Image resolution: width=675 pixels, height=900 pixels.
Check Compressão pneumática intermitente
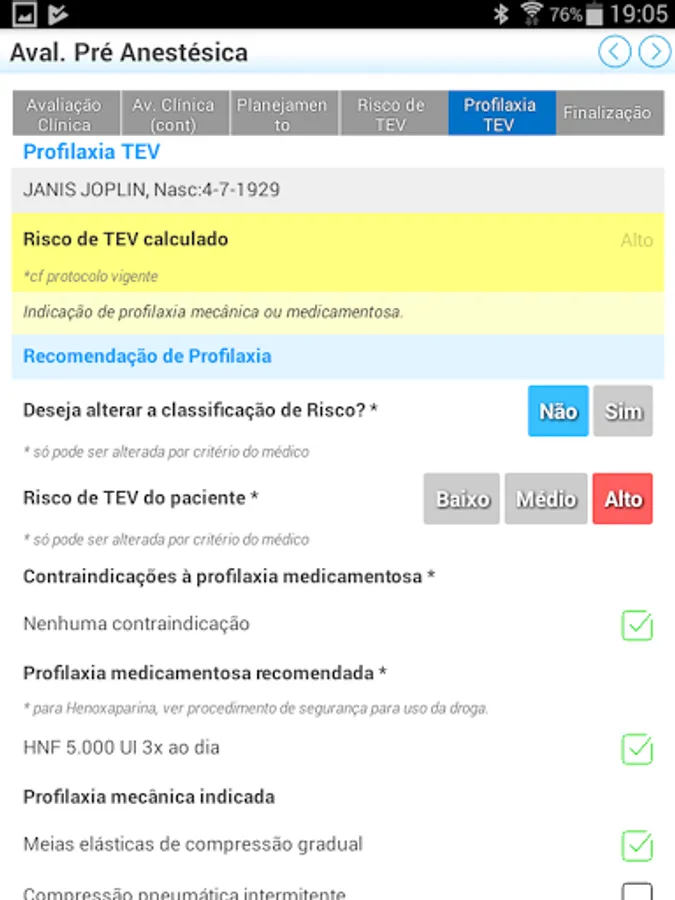637,892
